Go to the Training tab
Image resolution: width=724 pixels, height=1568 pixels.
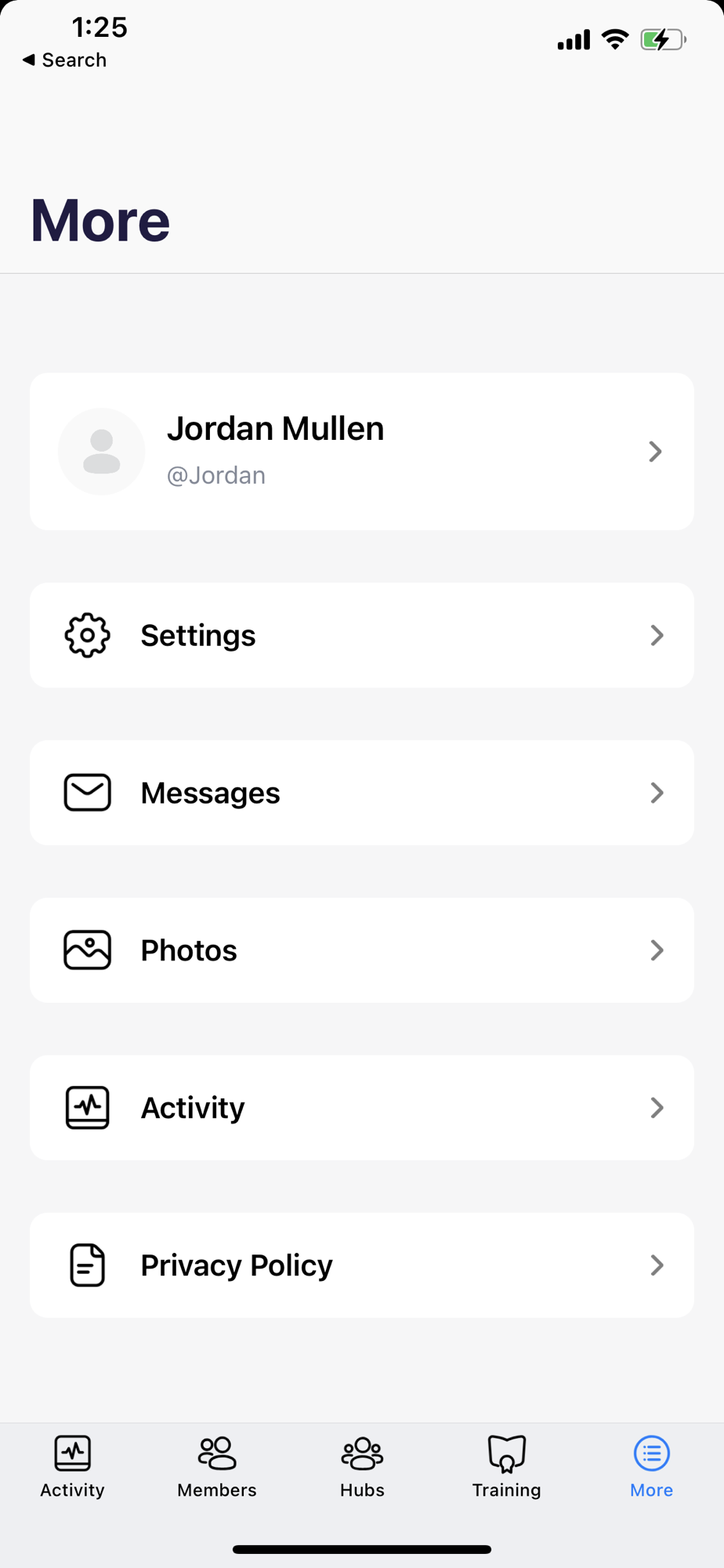tap(506, 1467)
